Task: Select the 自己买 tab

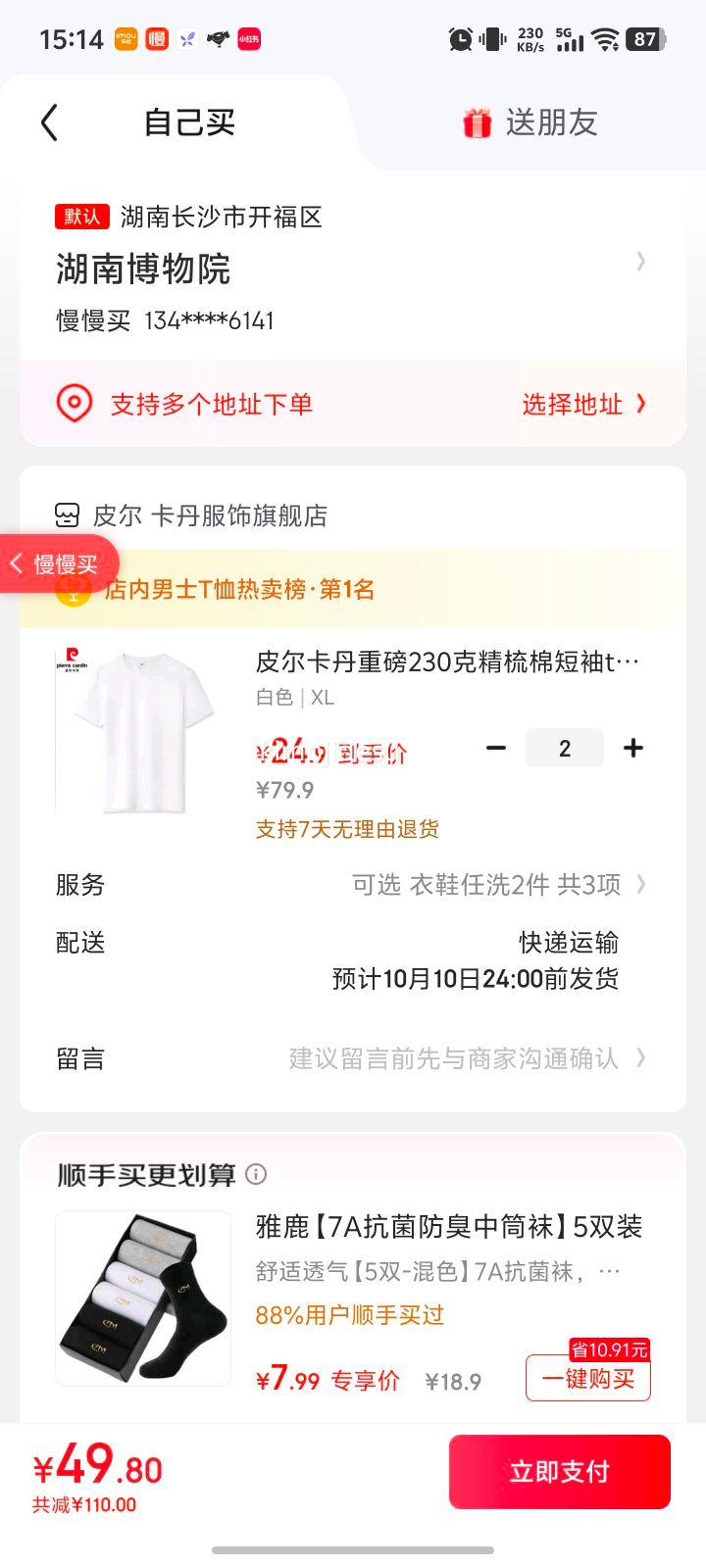Action: pyautogui.click(x=189, y=123)
